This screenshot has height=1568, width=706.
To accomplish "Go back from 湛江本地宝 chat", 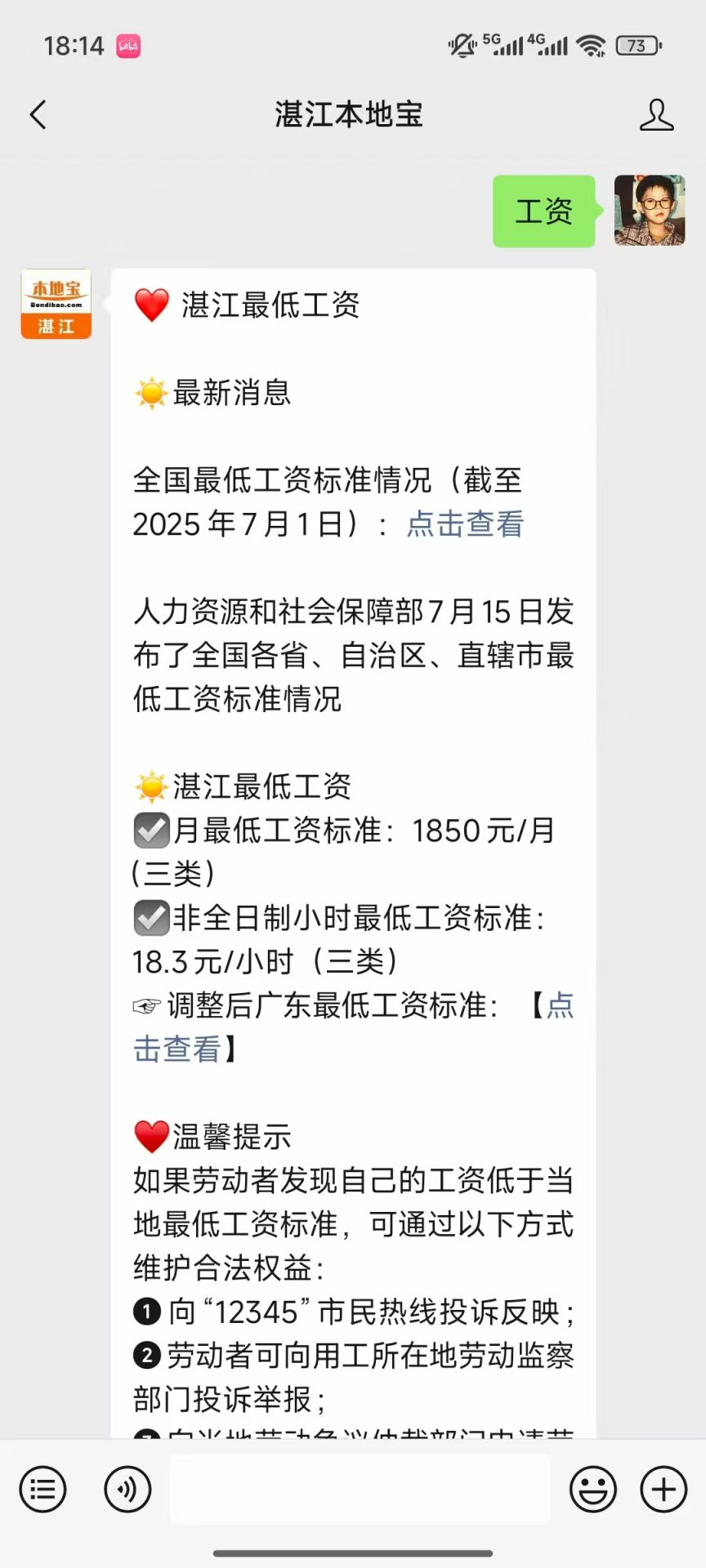I will (x=38, y=115).
